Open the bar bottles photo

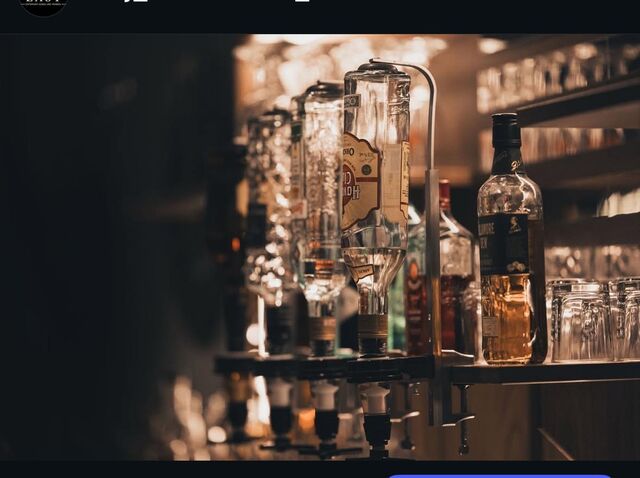pyautogui.click(x=320, y=247)
